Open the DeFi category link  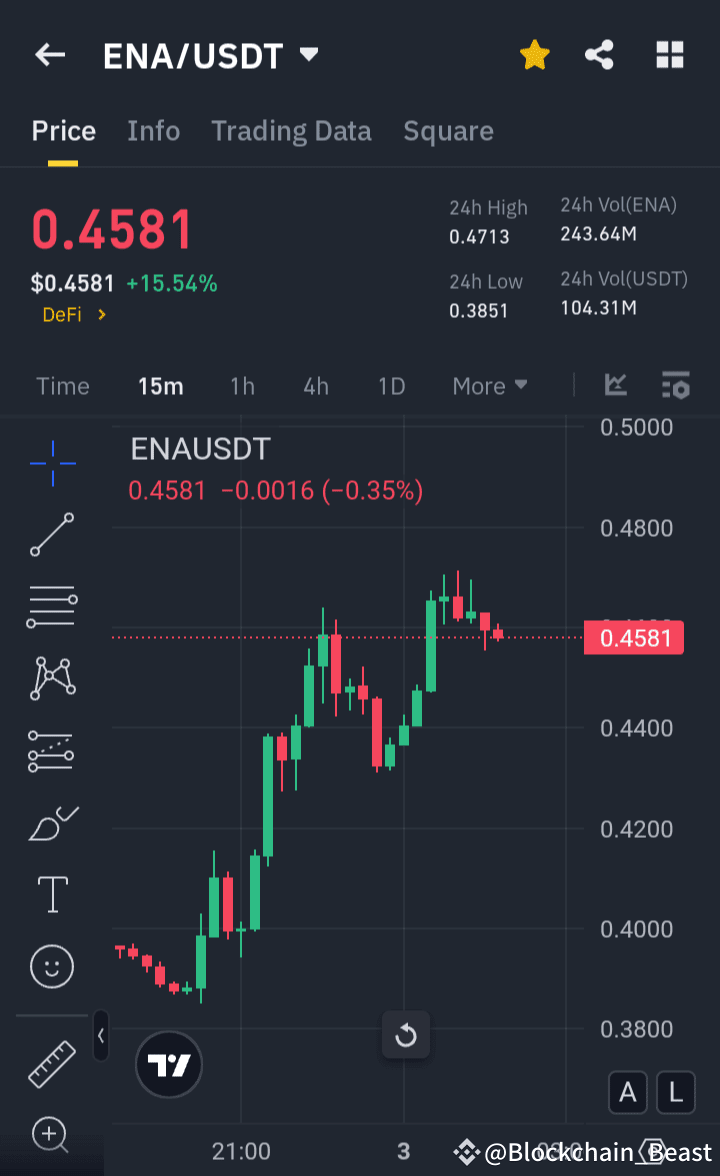click(72, 314)
